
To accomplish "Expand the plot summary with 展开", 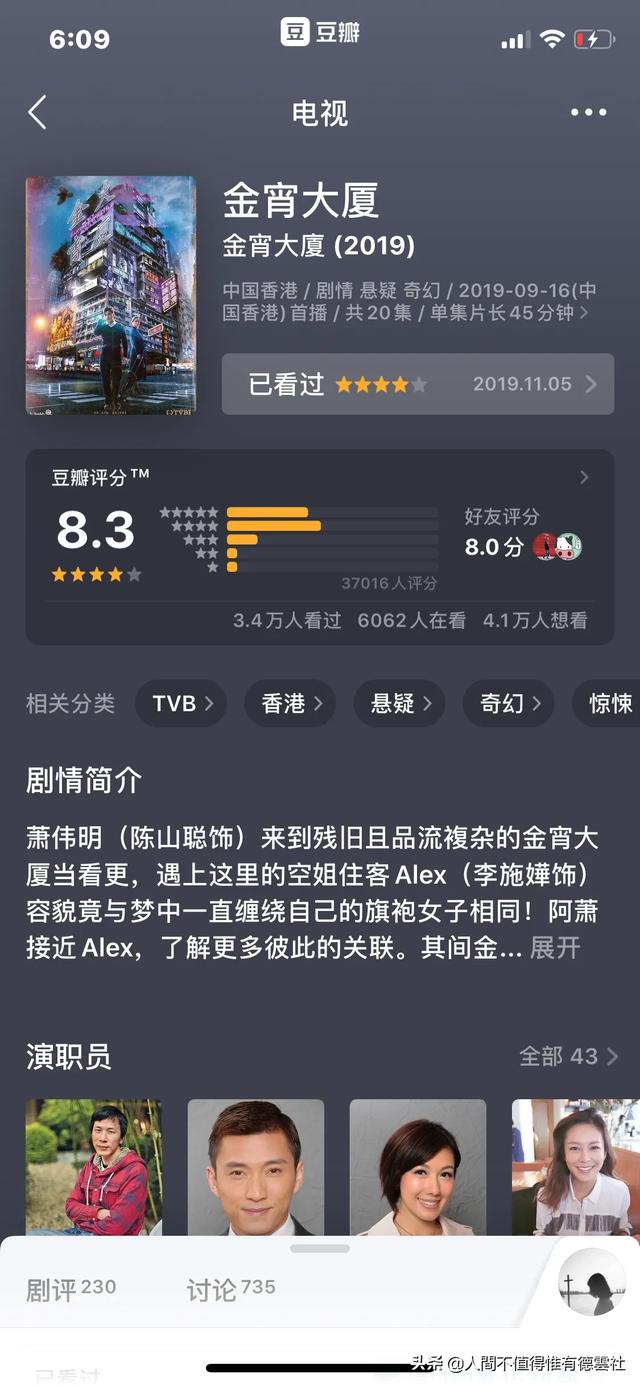I will [555, 947].
